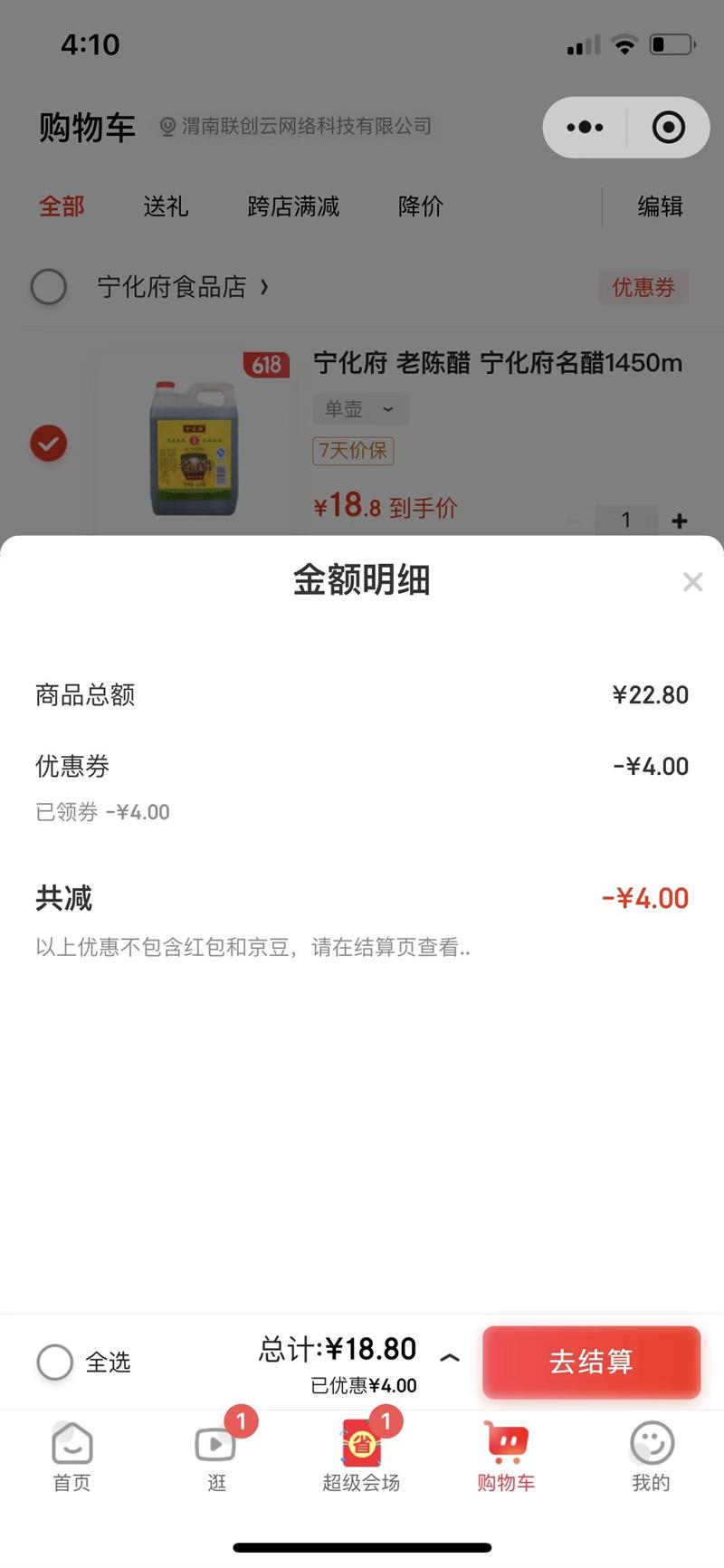Screen dimensions: 724x1568
Task: Collapse the total amount details arrow
Action: (x=450, y=1357)
